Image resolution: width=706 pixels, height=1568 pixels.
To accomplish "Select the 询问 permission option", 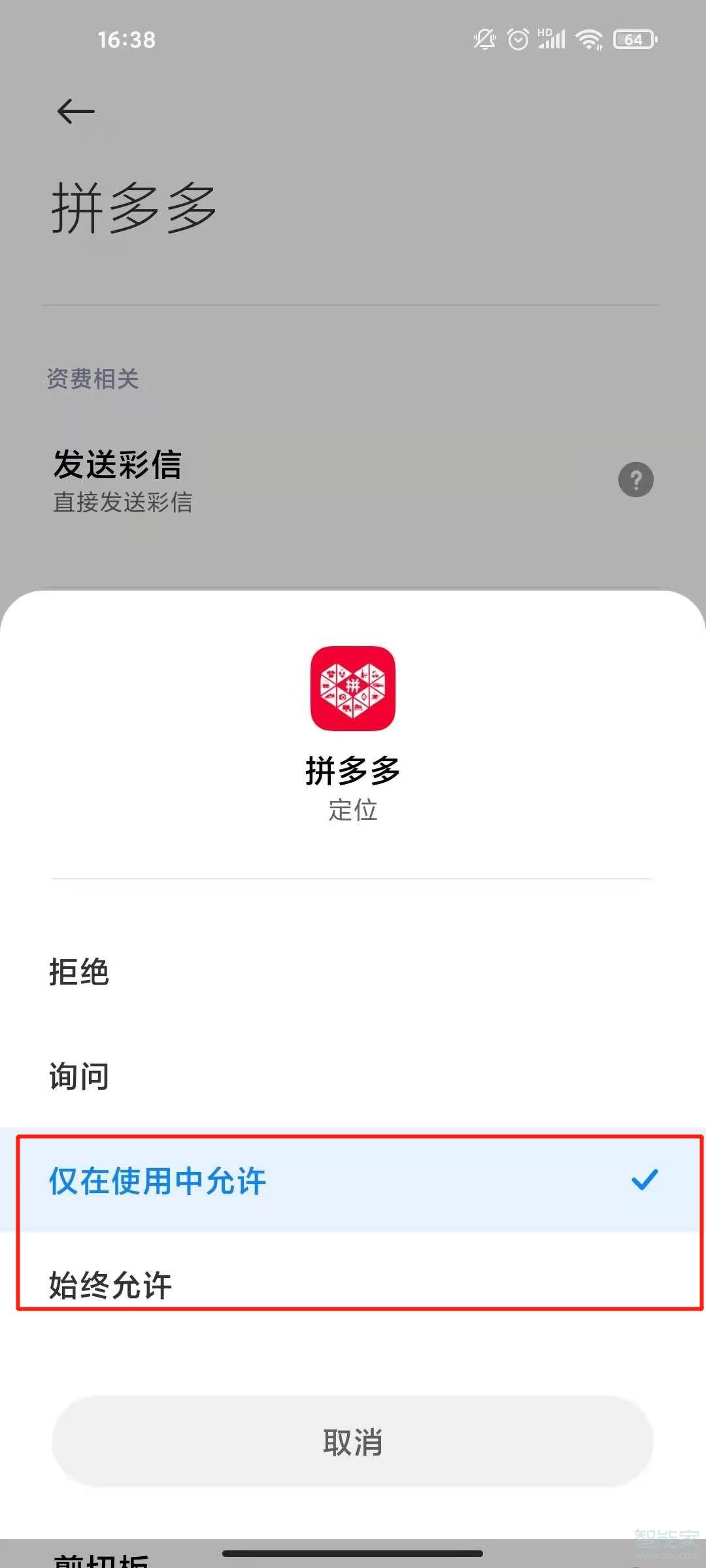I will (78, 1077).
